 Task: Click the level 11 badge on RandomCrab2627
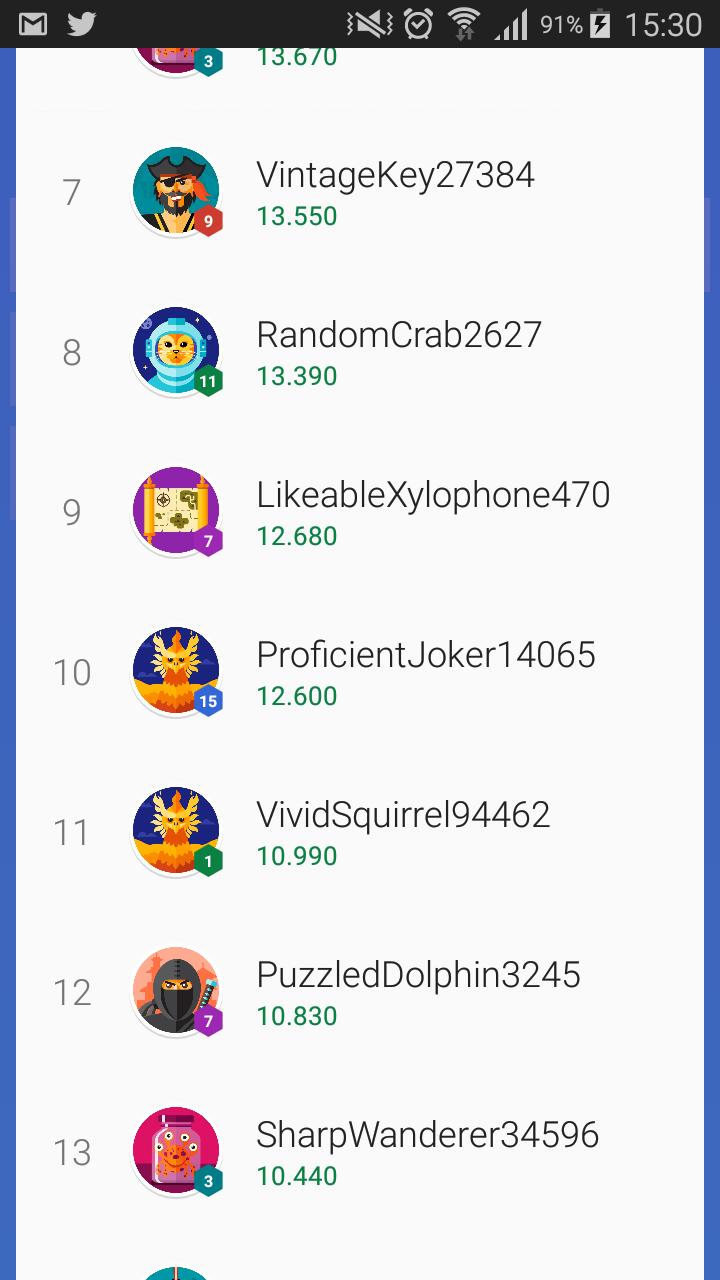pos(207,383)
